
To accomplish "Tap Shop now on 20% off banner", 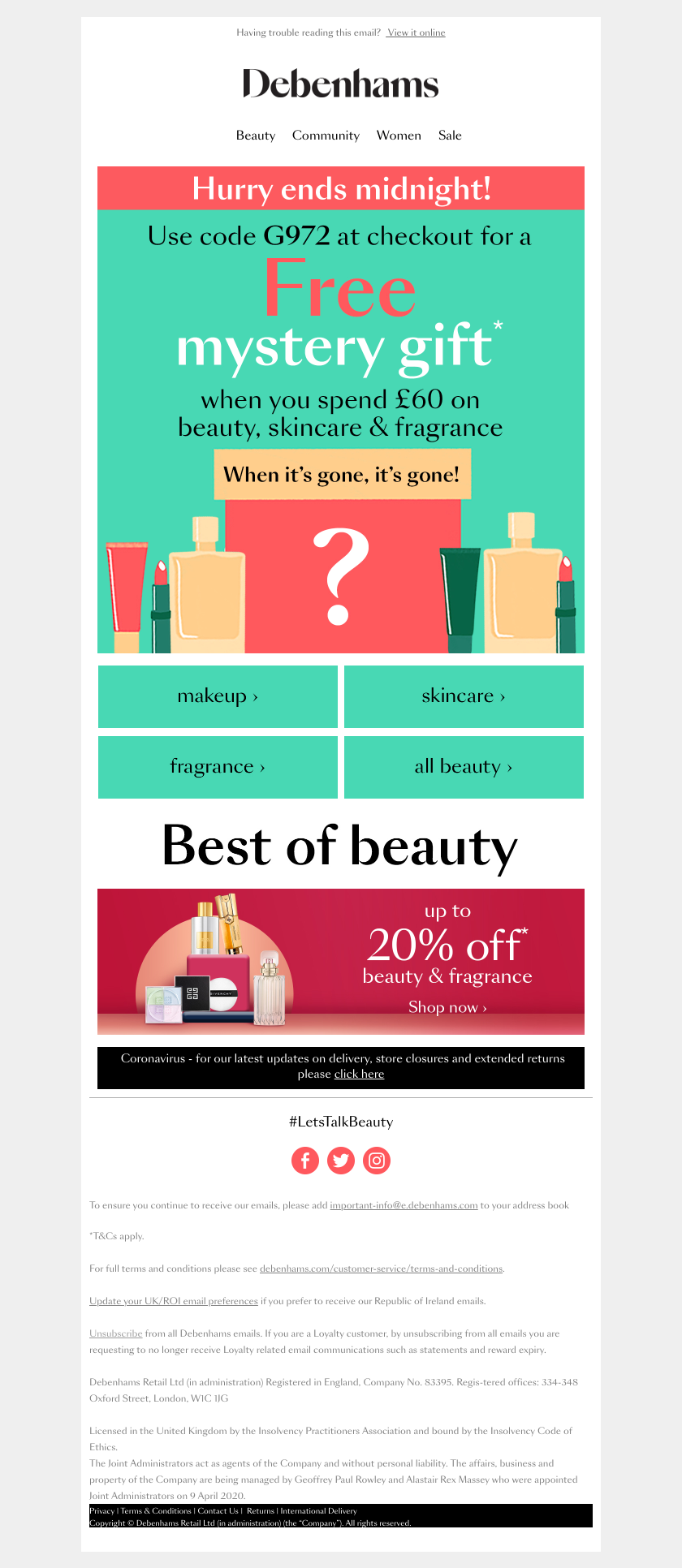I will coord(447,1007).
